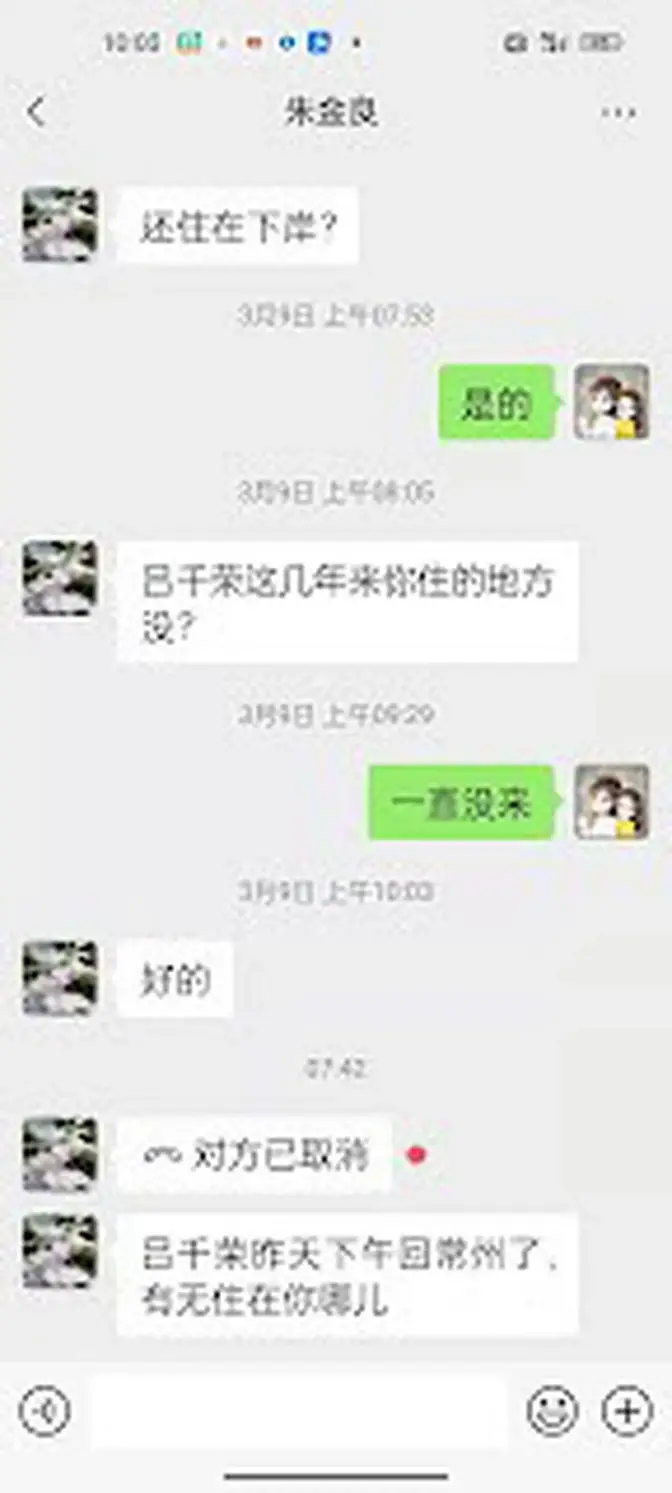Switch to voice message input
The height and width of the screenshot is (1493, 672).
(44, 1411)
